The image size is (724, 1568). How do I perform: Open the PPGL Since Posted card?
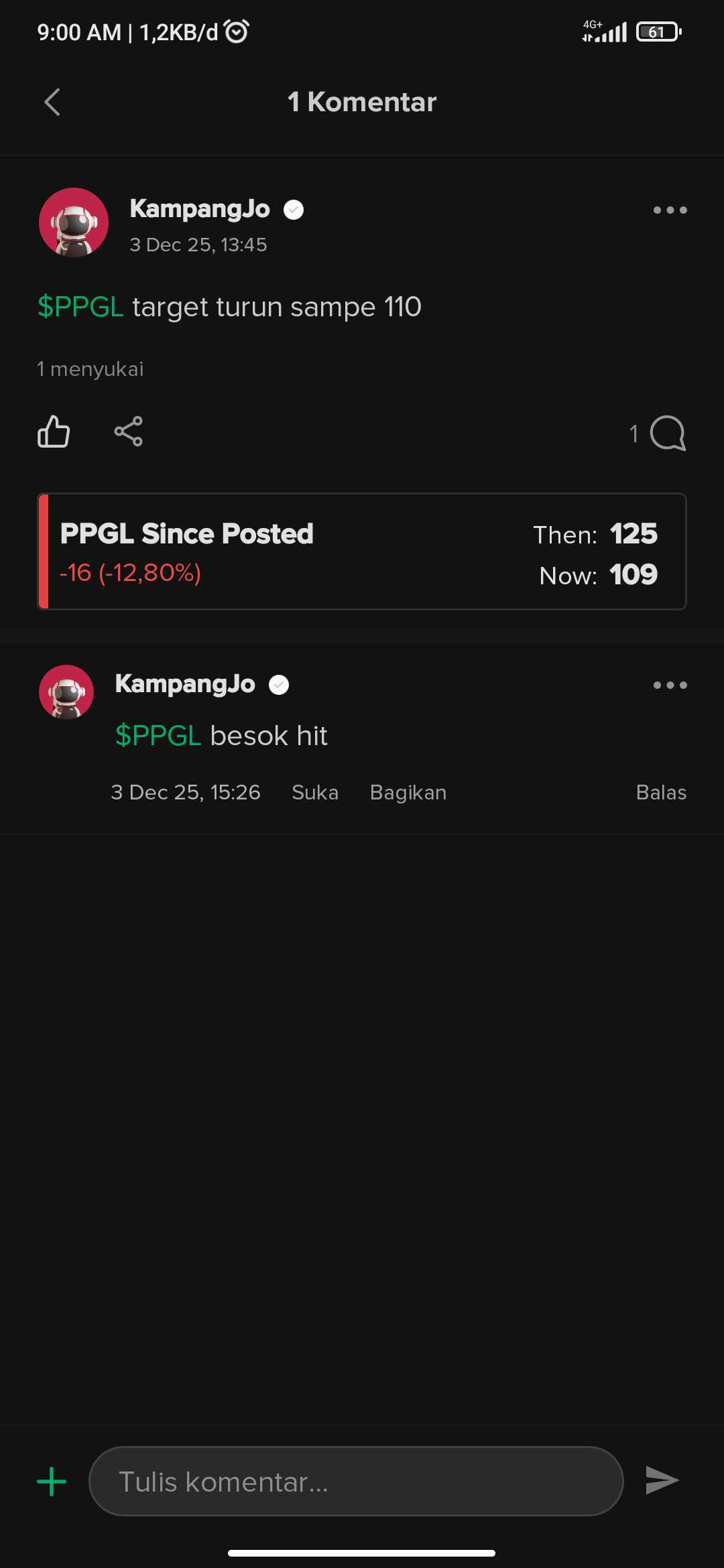click(362, 551)
